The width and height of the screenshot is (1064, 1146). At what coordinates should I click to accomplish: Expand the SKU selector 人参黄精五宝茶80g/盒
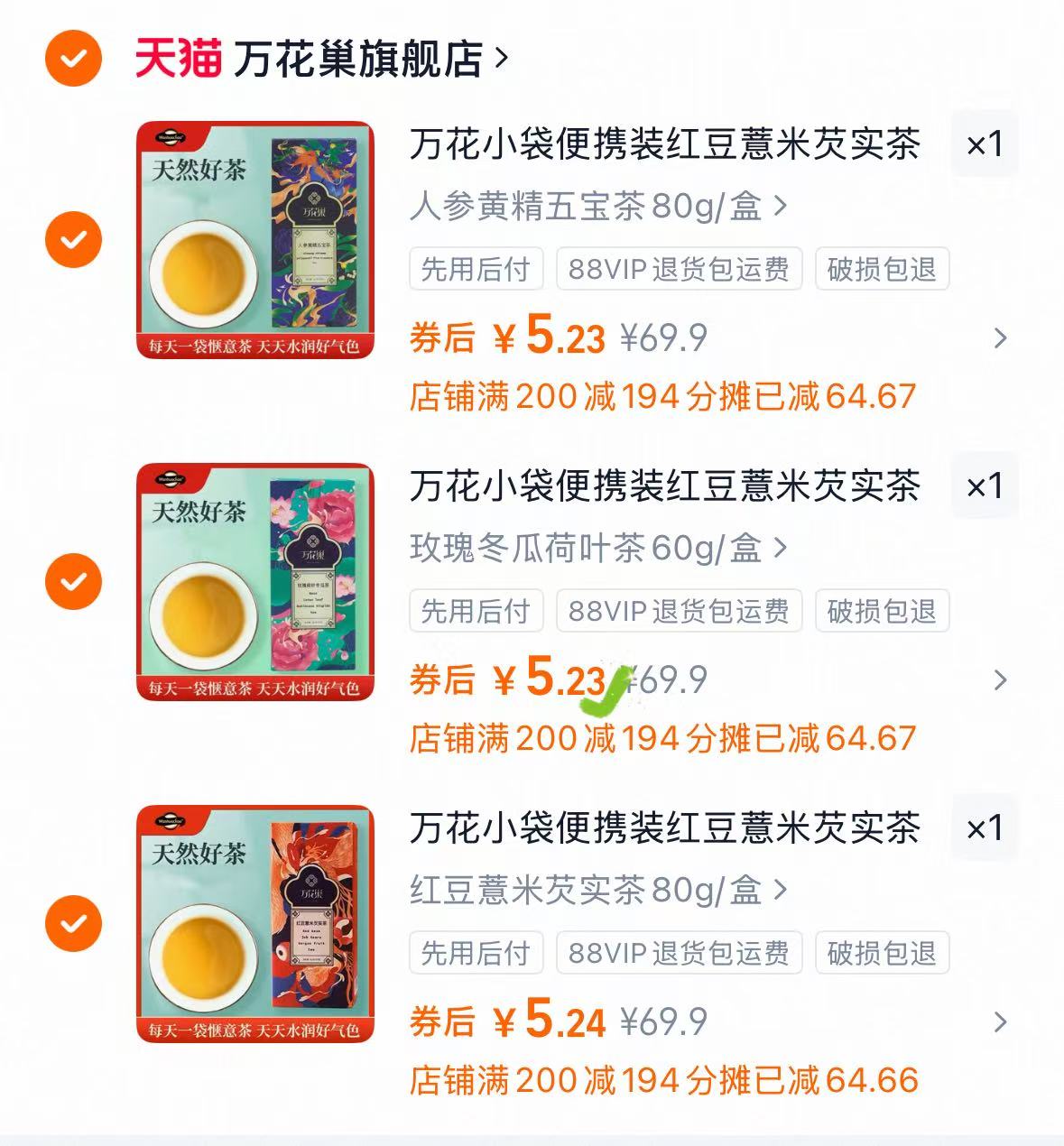pyautogui.click(x=596, y=208)
